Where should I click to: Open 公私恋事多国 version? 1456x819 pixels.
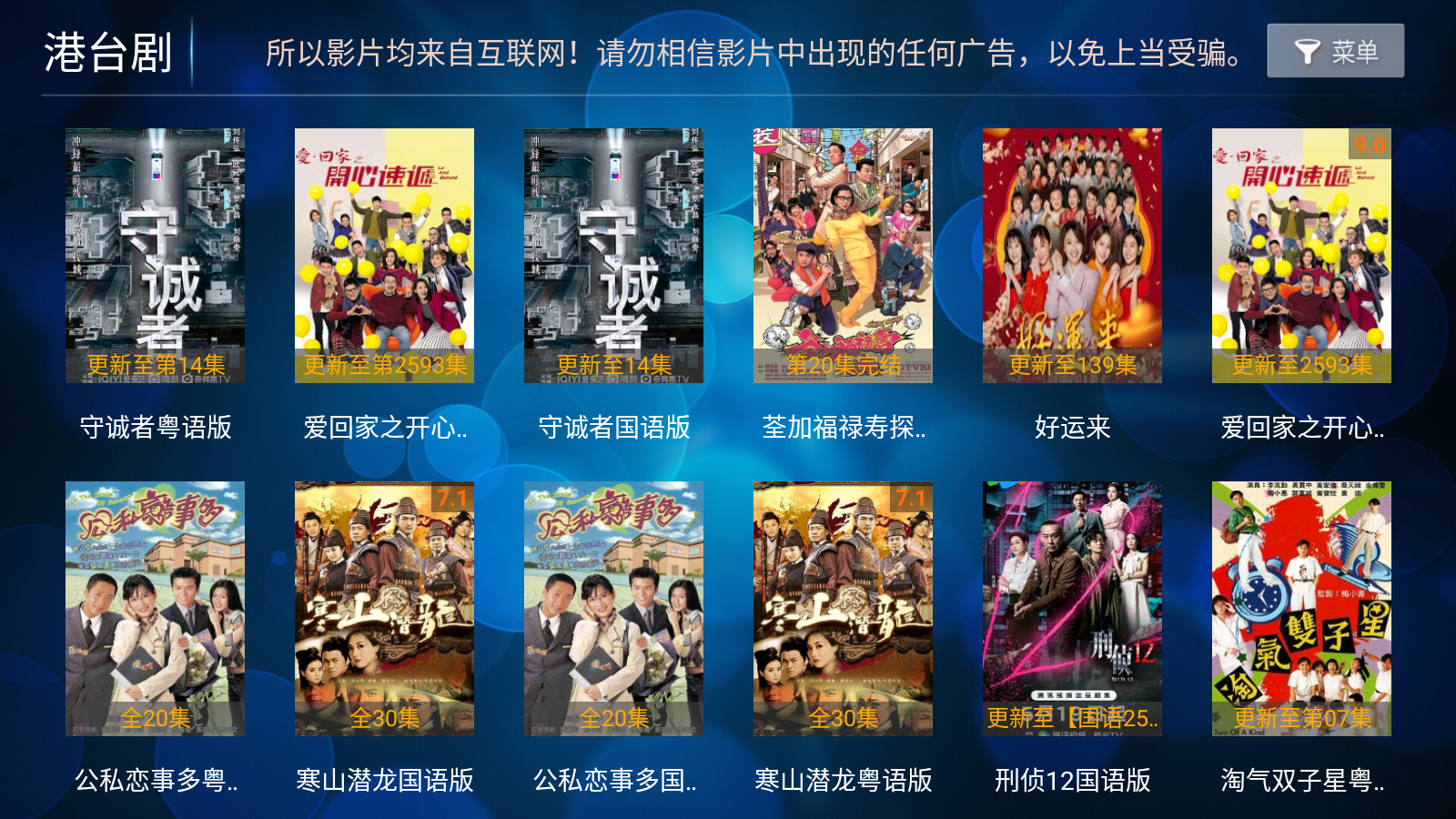[613, 609]
